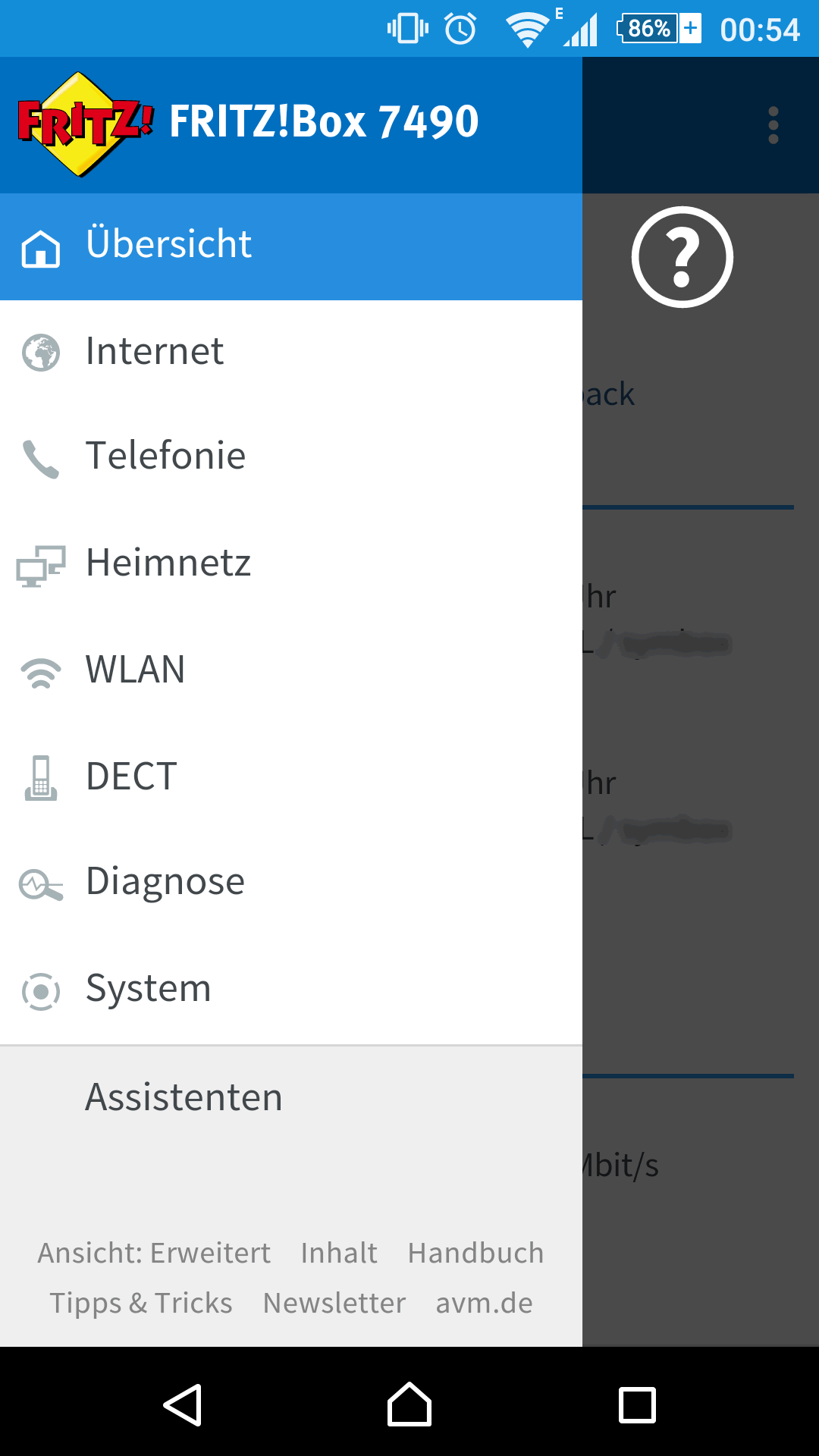
Task: Open the Heimnetz section
Action: (291, 564)
